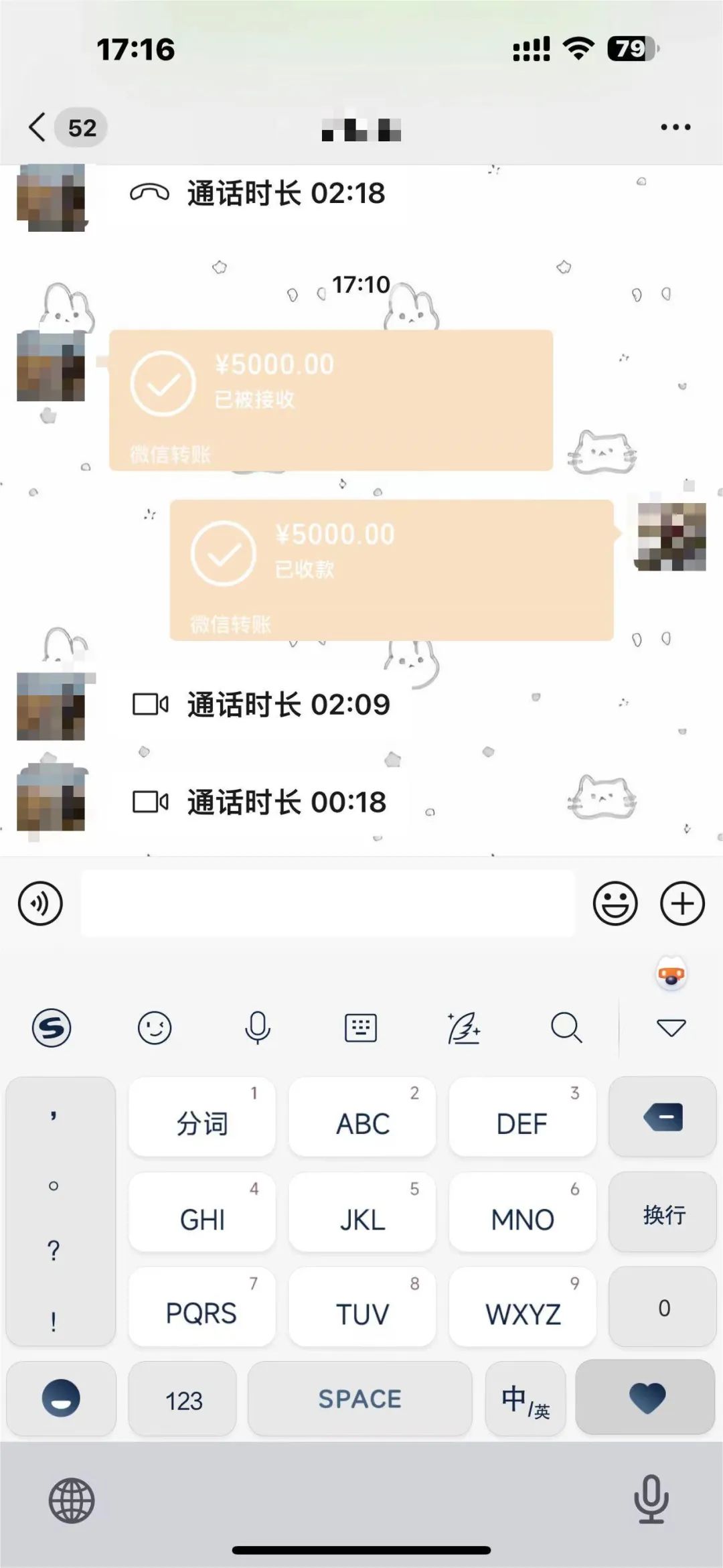
Task: Open Sogou keyboard settings logo
Action: point(52,1027)
